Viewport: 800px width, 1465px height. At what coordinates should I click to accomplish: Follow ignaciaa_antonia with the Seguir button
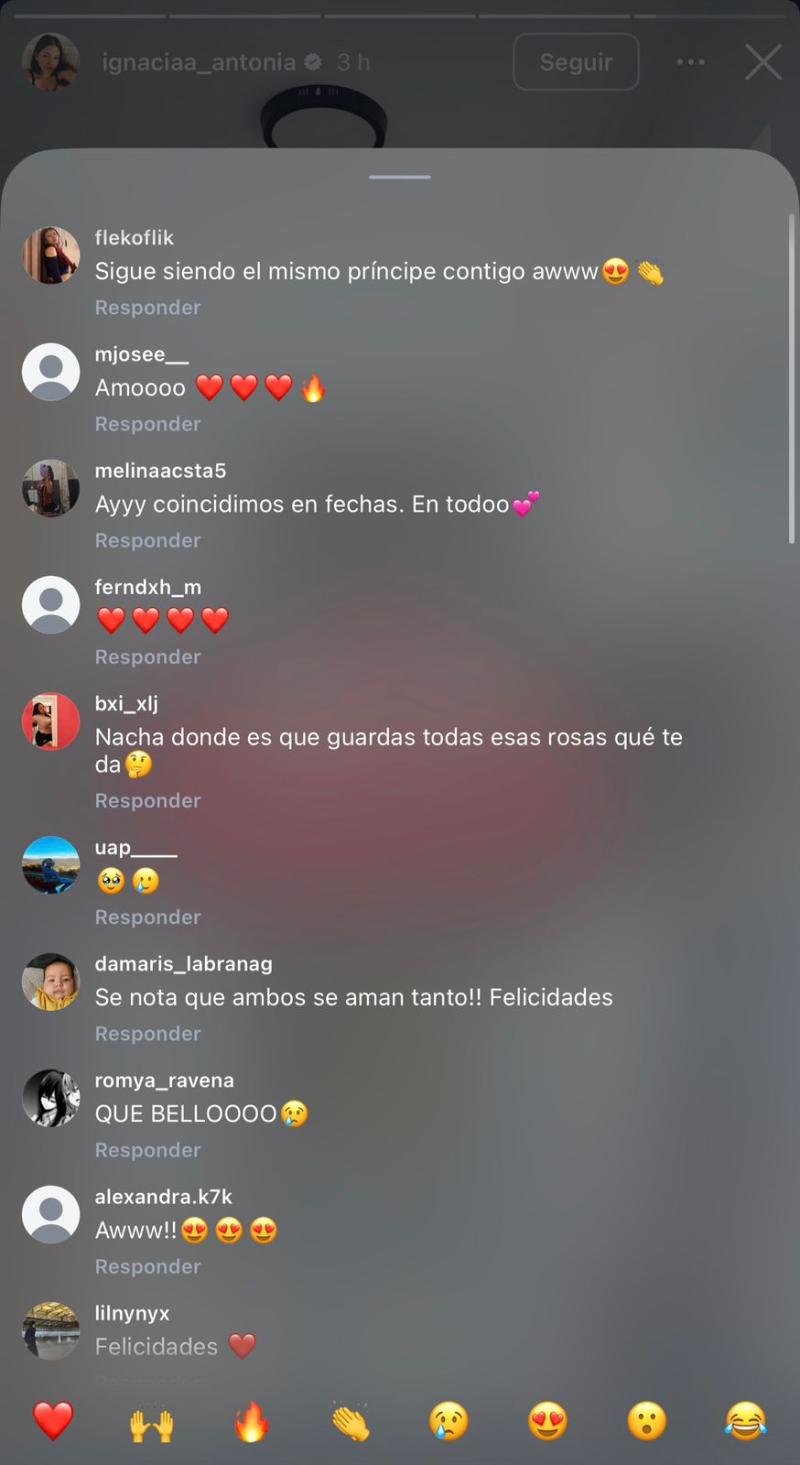click(x=576, y=61)
